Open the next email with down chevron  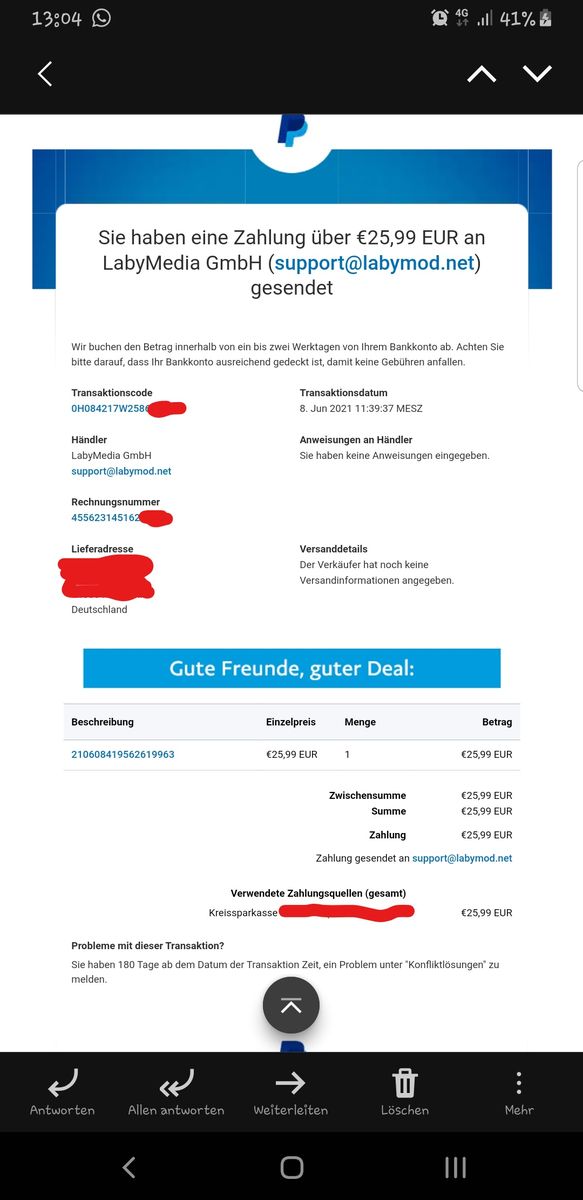coord(537,74)
